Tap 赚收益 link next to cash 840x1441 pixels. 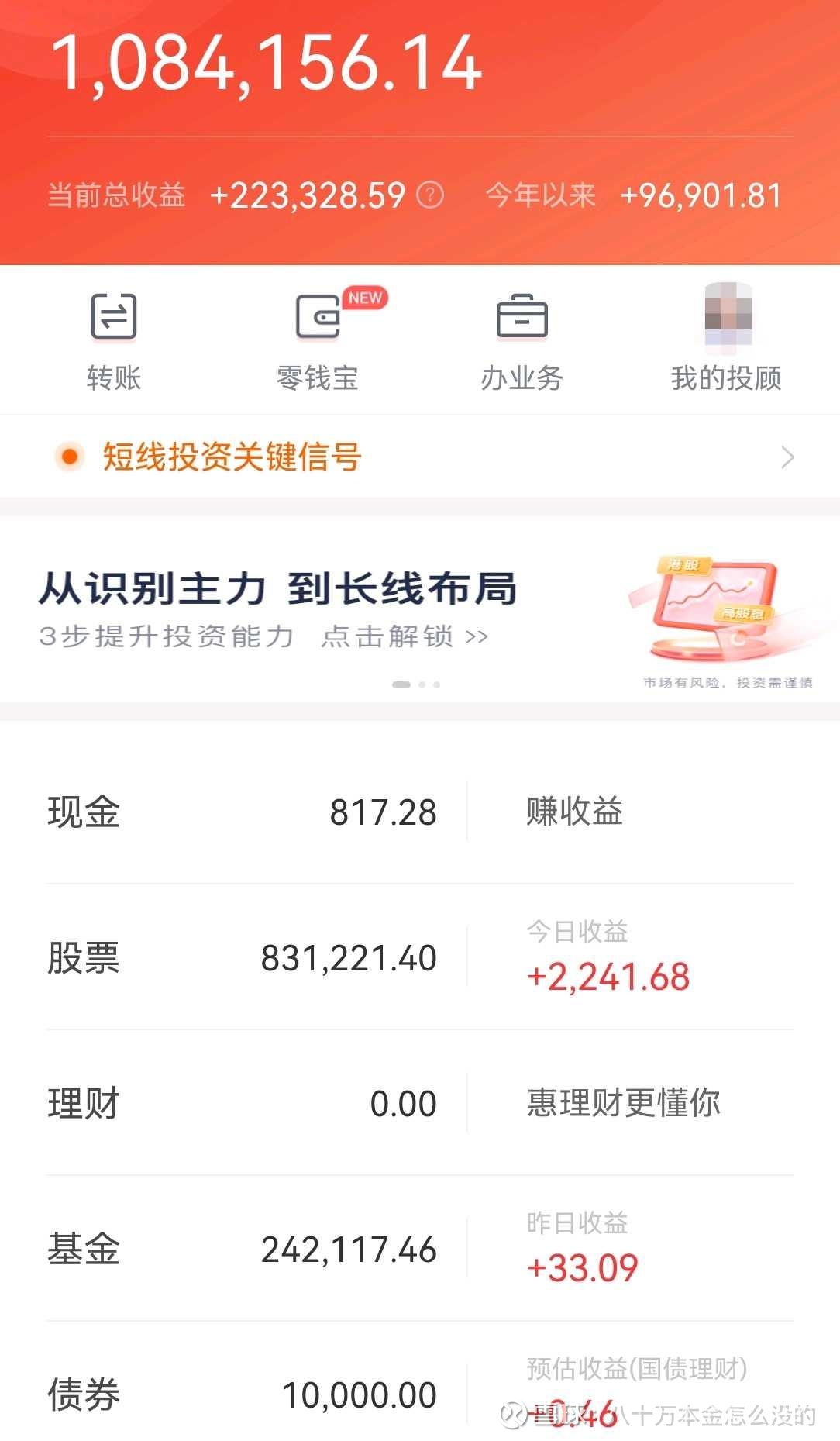(x=575, y=812)
